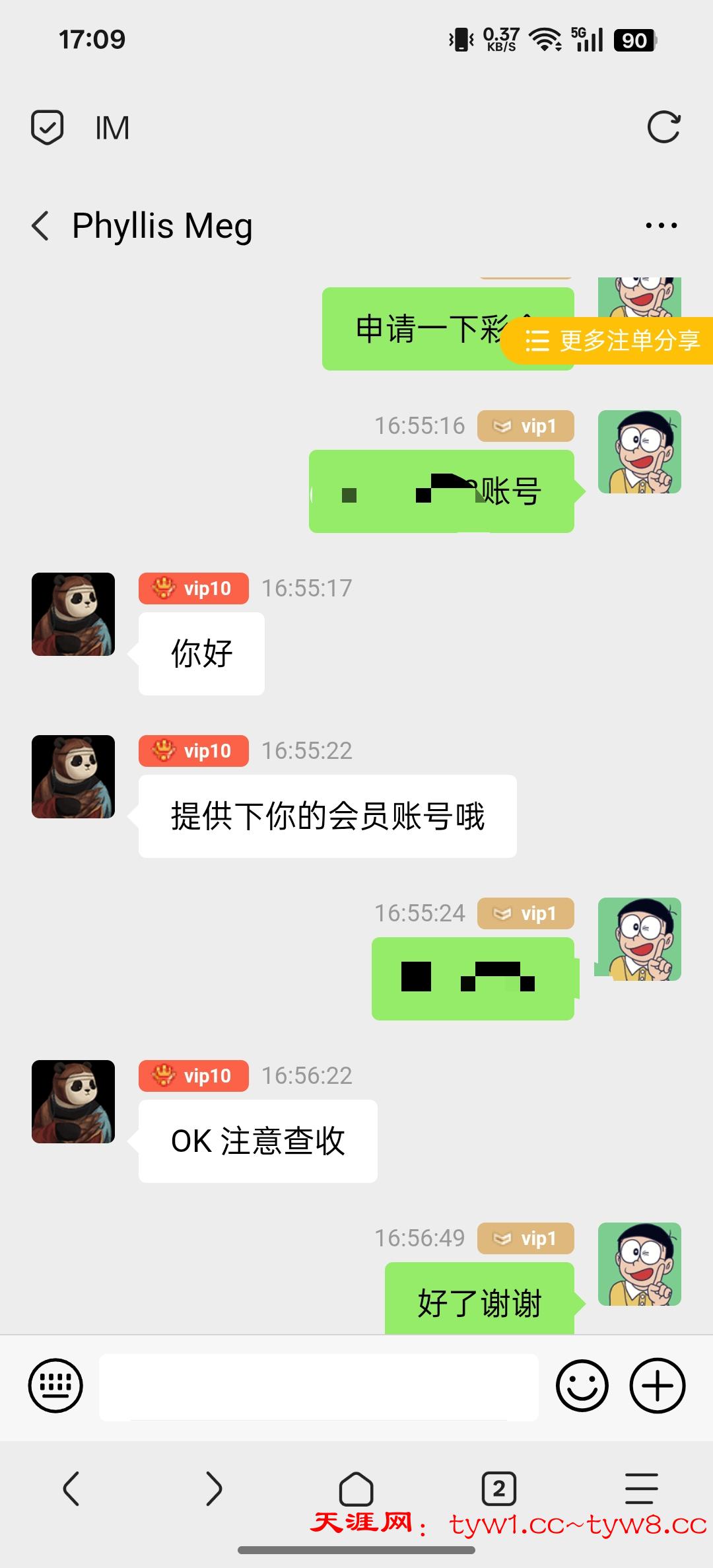Reload the page with the refresh icon
The image size is (713, 1568).
(x=663, y=127)
